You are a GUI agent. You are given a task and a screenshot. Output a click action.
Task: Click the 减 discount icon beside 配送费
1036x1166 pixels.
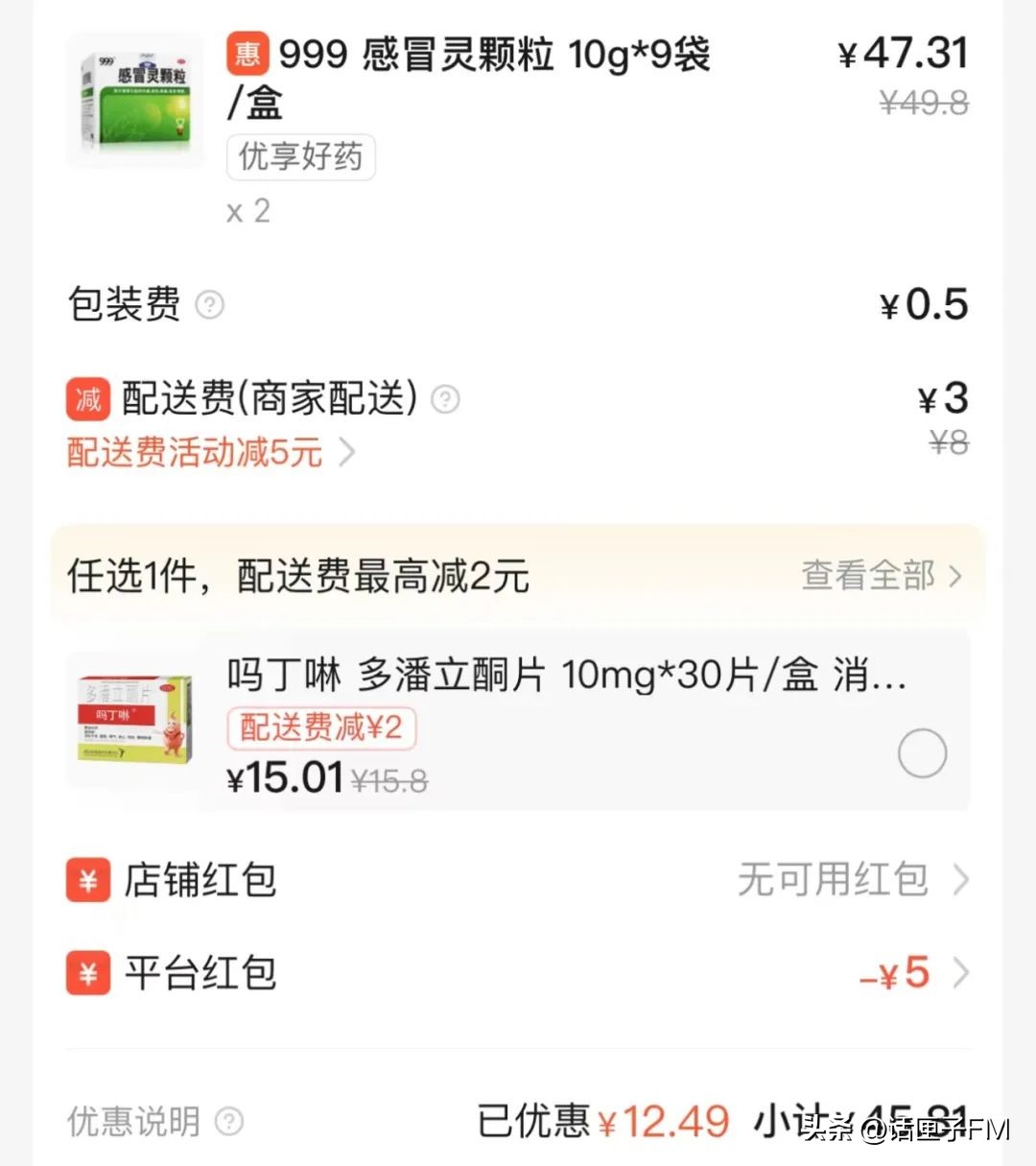86,399
